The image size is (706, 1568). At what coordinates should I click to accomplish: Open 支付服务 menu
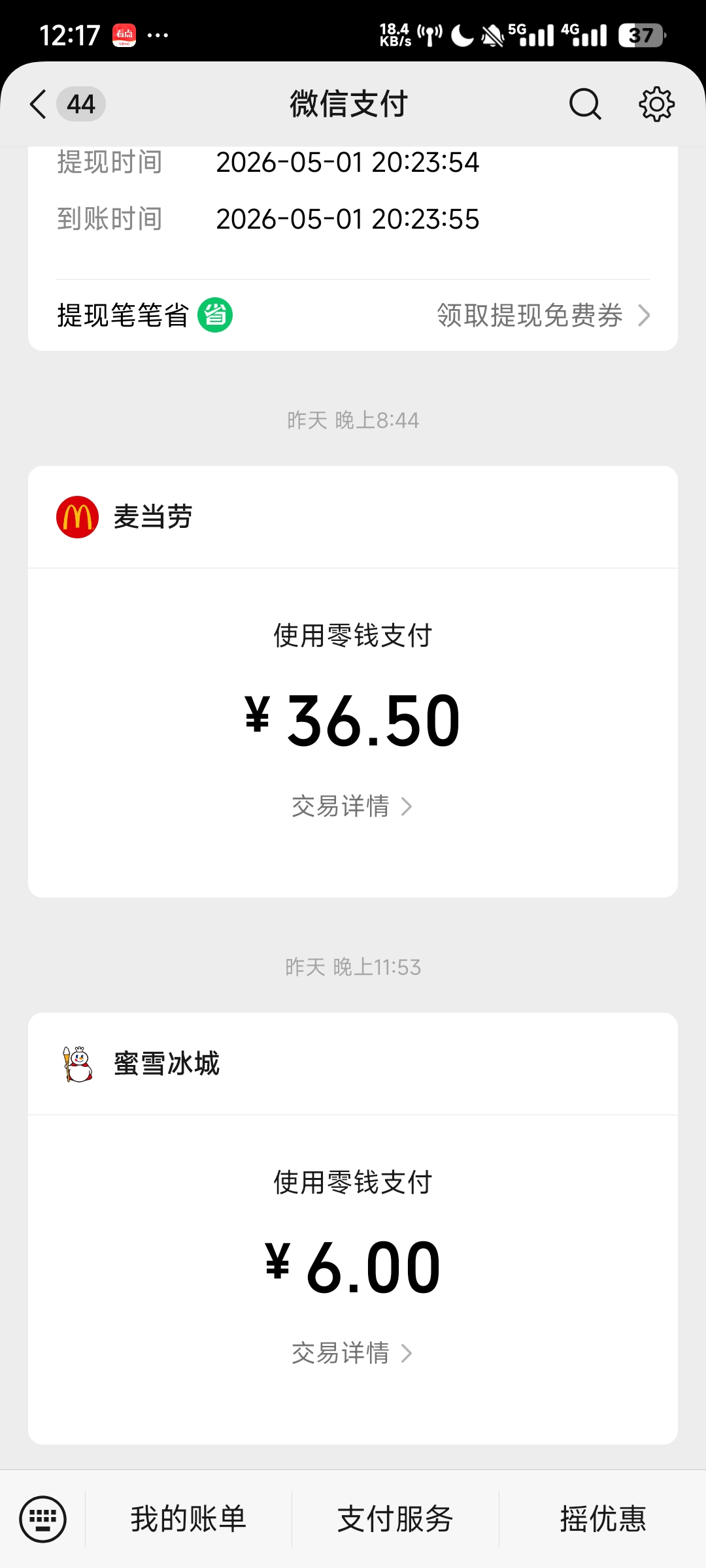coord(395,1519)
